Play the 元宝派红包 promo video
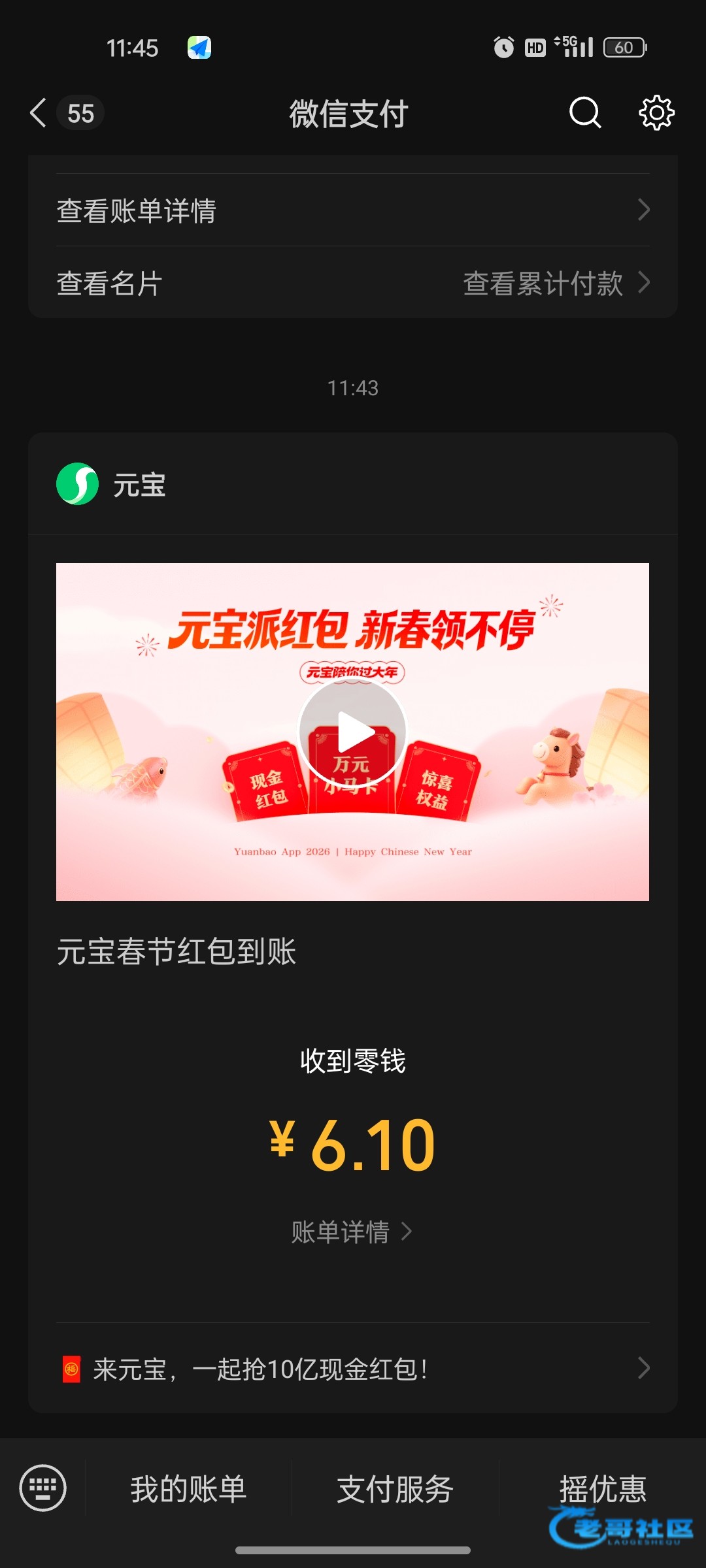Image resolution: width=706 pixels, height=1568 pixels. point(353,732)
